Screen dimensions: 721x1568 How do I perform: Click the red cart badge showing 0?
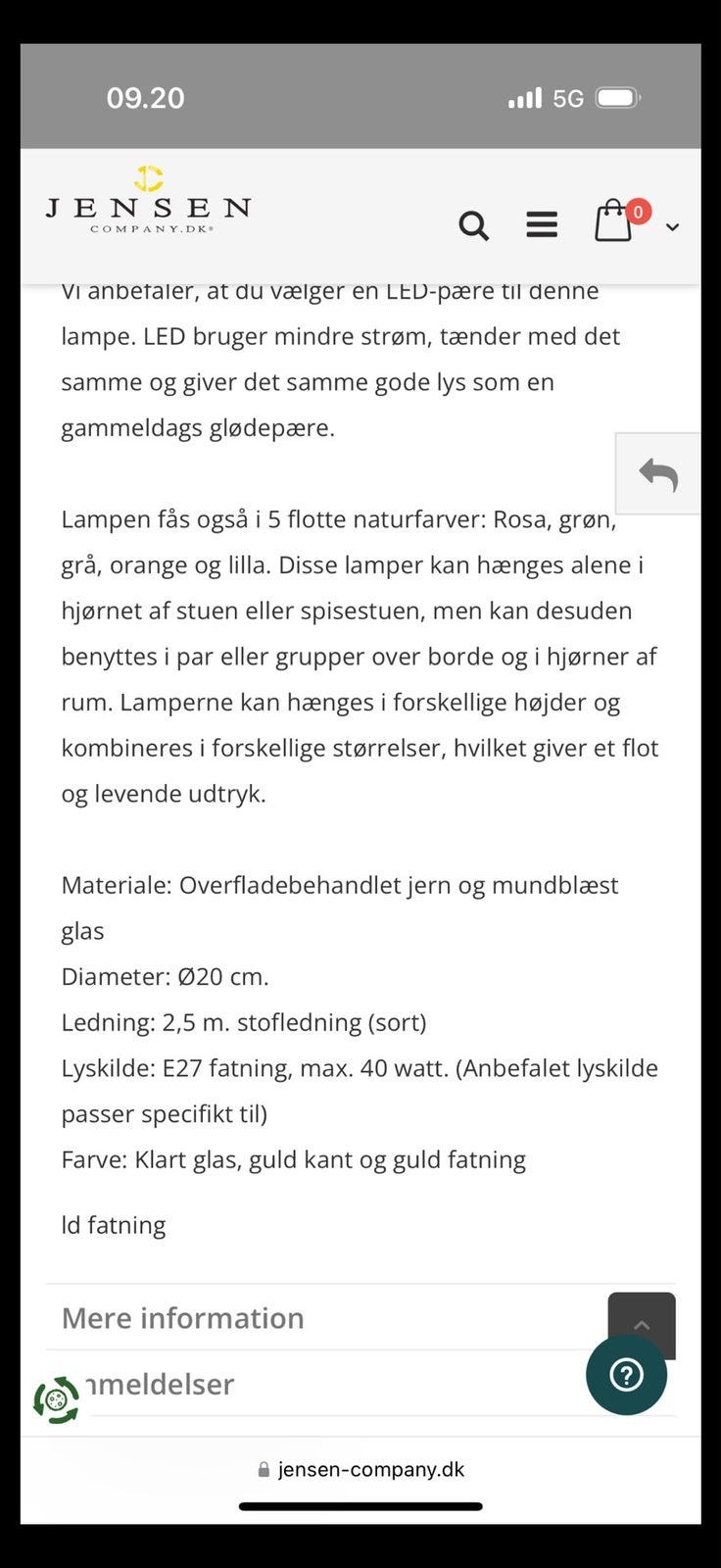[x=639, y=211]
